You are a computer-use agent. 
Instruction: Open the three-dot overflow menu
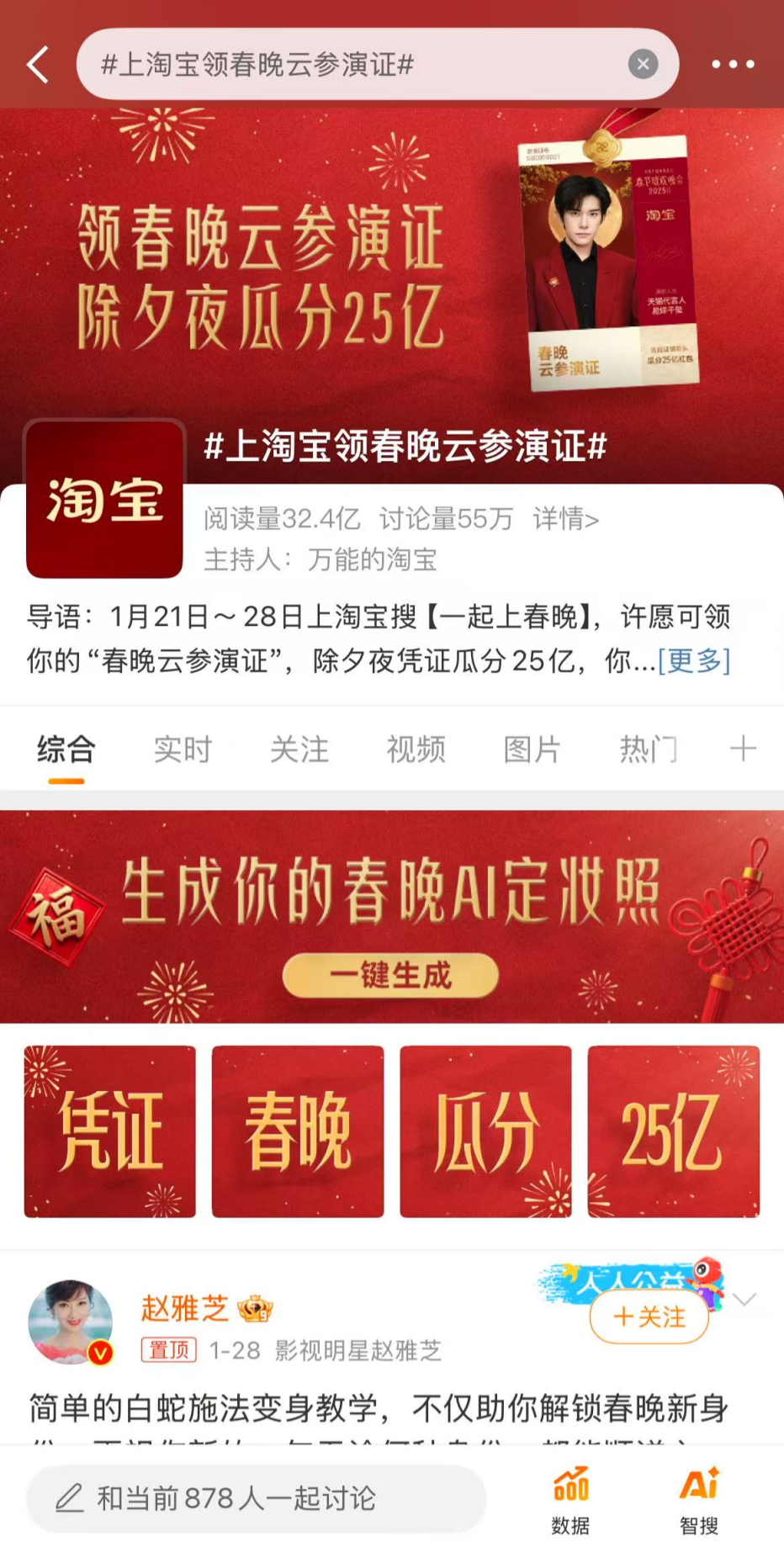(x=733, y=64)
